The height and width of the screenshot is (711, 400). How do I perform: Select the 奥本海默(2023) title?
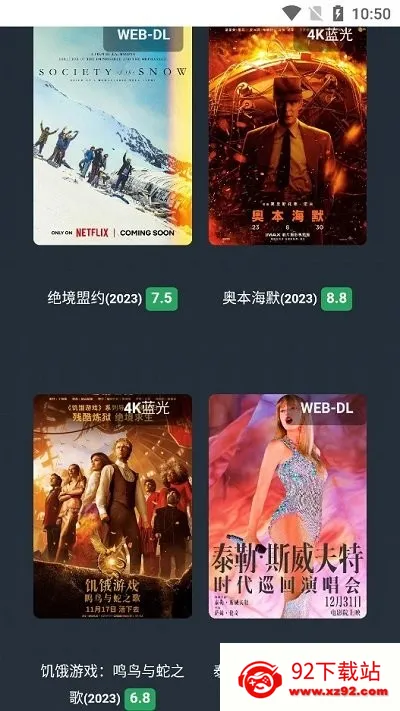(269, 298)
